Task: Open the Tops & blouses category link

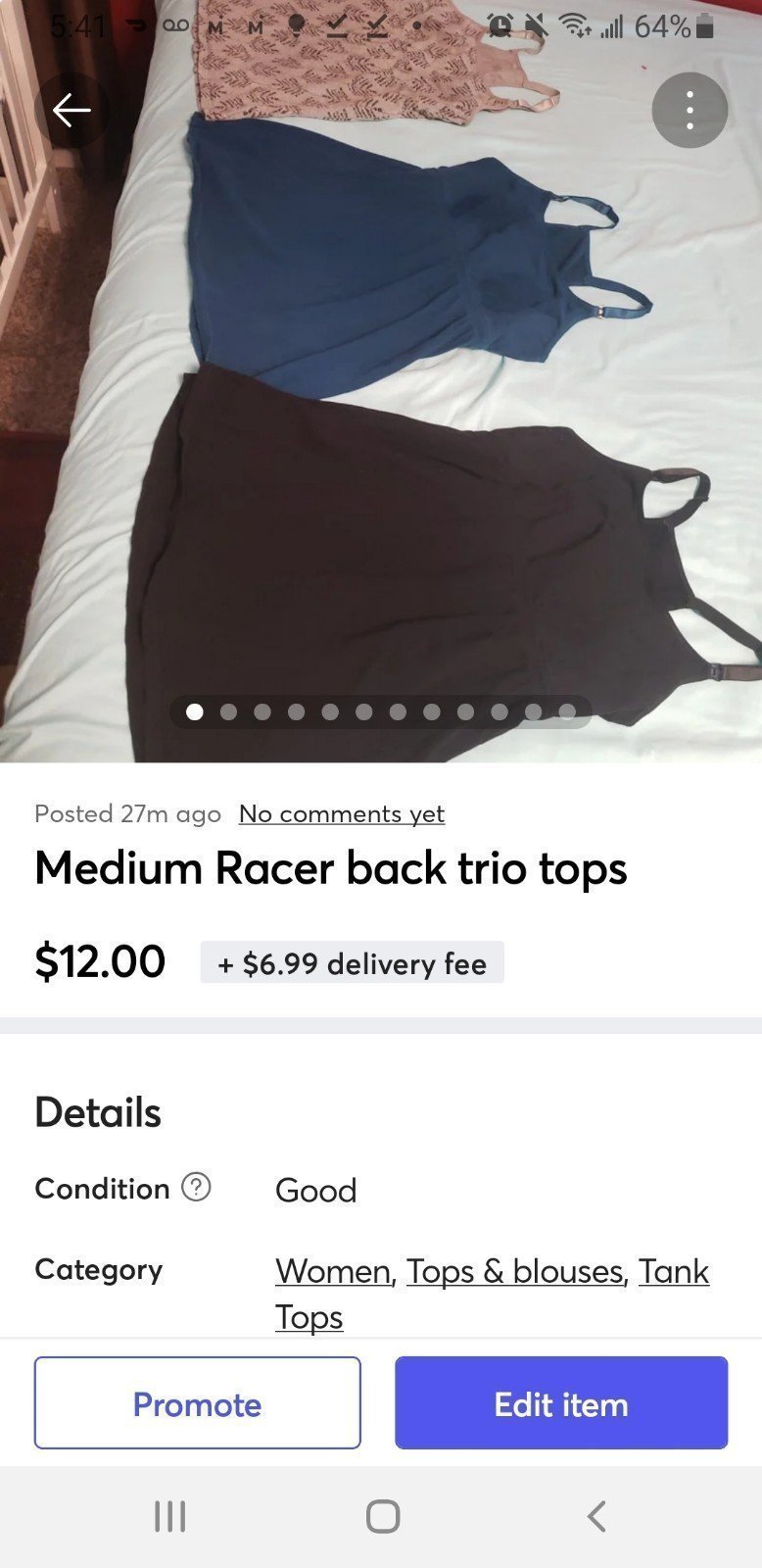Action: 515,1271
